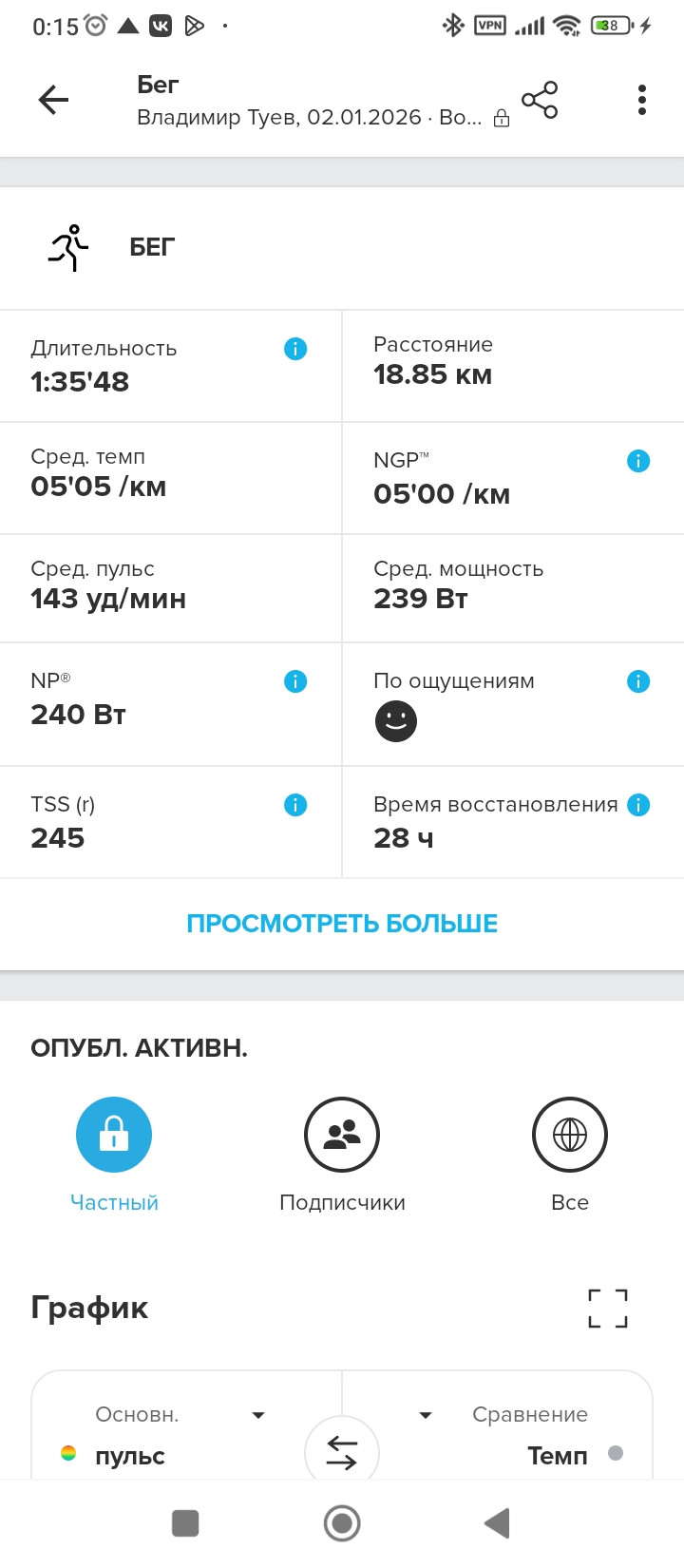This screenshot has width=684, height=1568.
Task: Show info about Длительность
Action: pos(295,349)
